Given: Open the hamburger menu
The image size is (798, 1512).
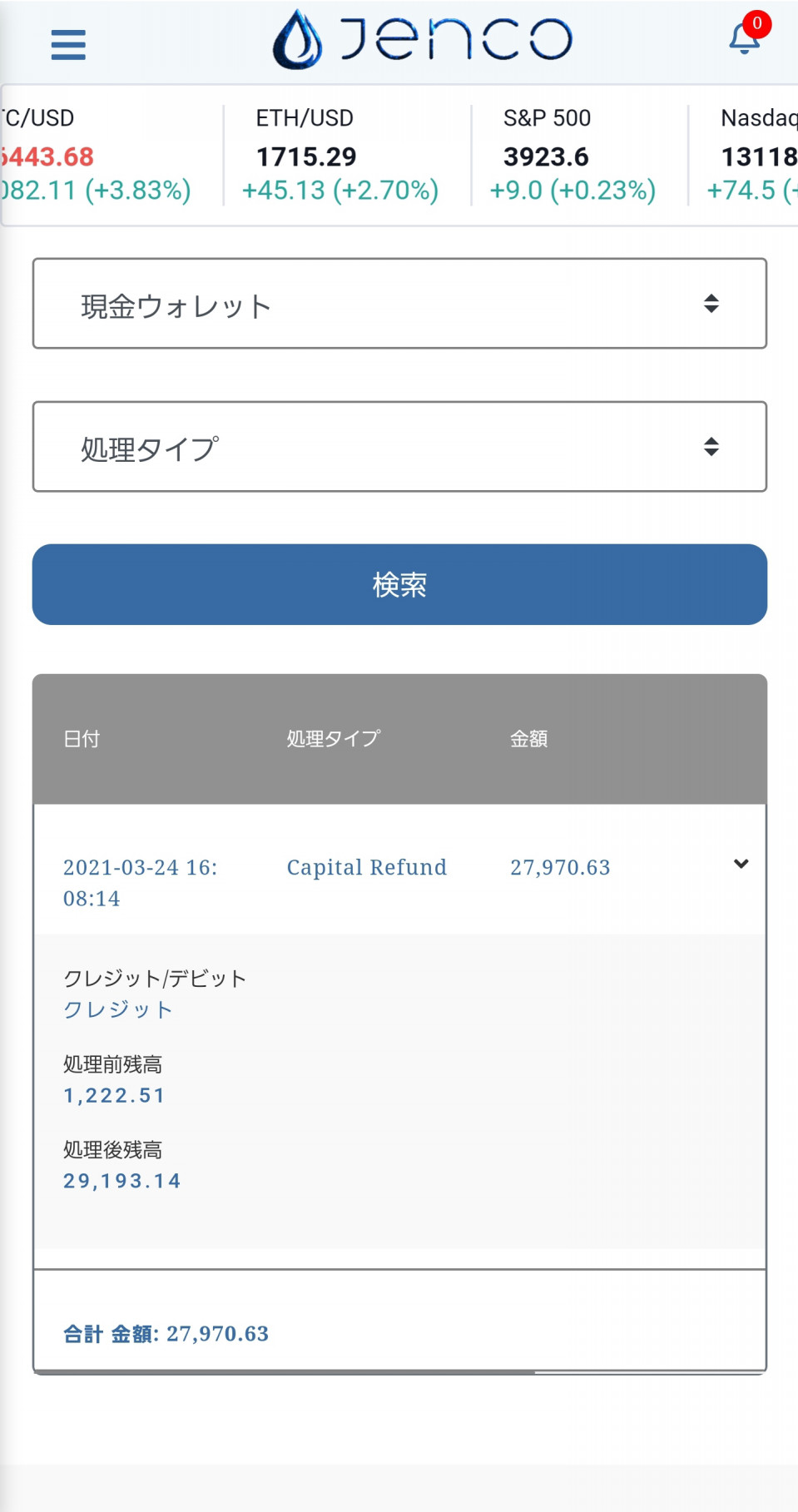Looking at the screenshot, I should [68, 45].
